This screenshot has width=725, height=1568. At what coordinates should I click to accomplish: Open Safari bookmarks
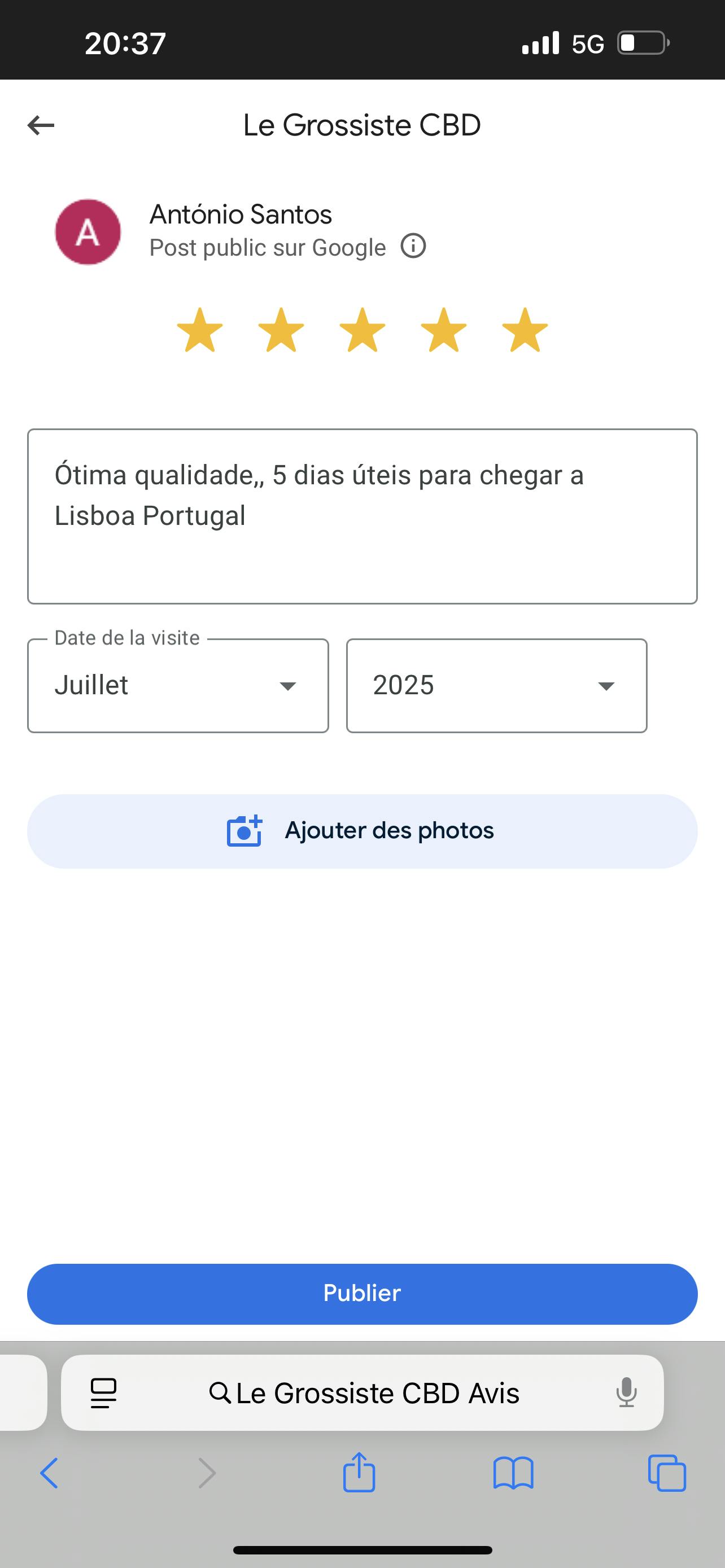(513, 1473)
